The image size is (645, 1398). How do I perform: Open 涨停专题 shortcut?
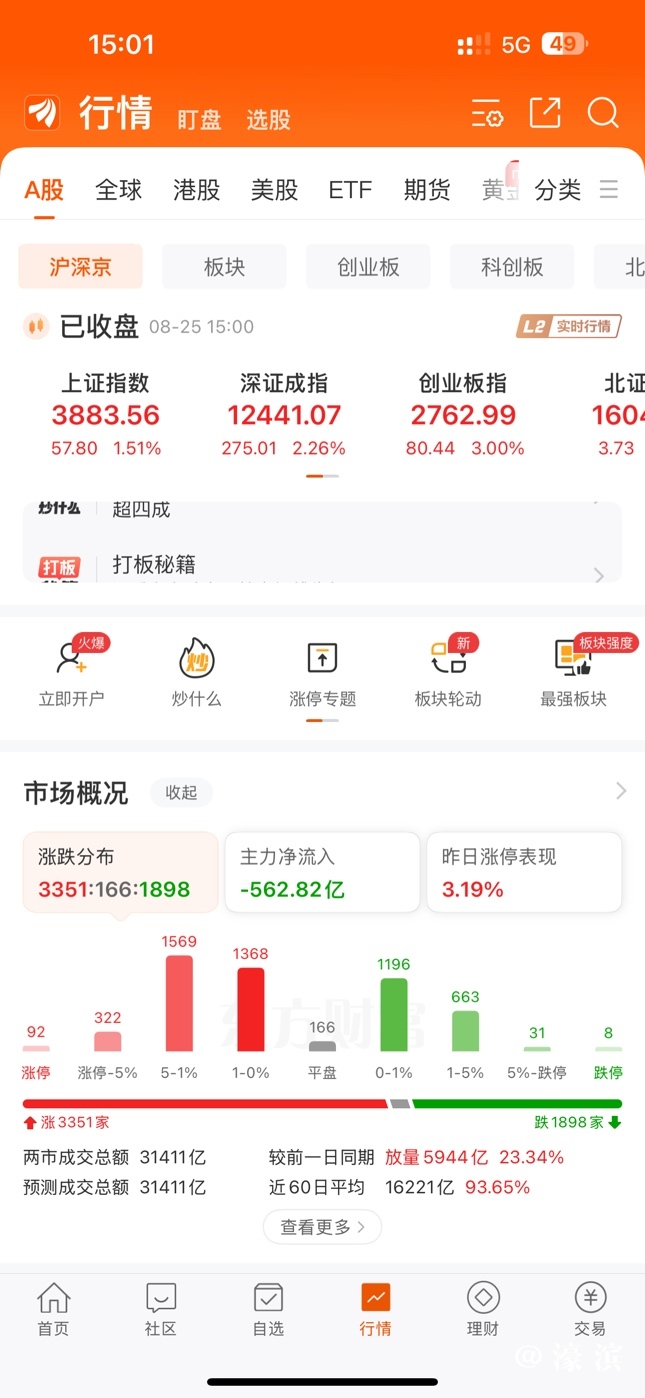[322, 672]
